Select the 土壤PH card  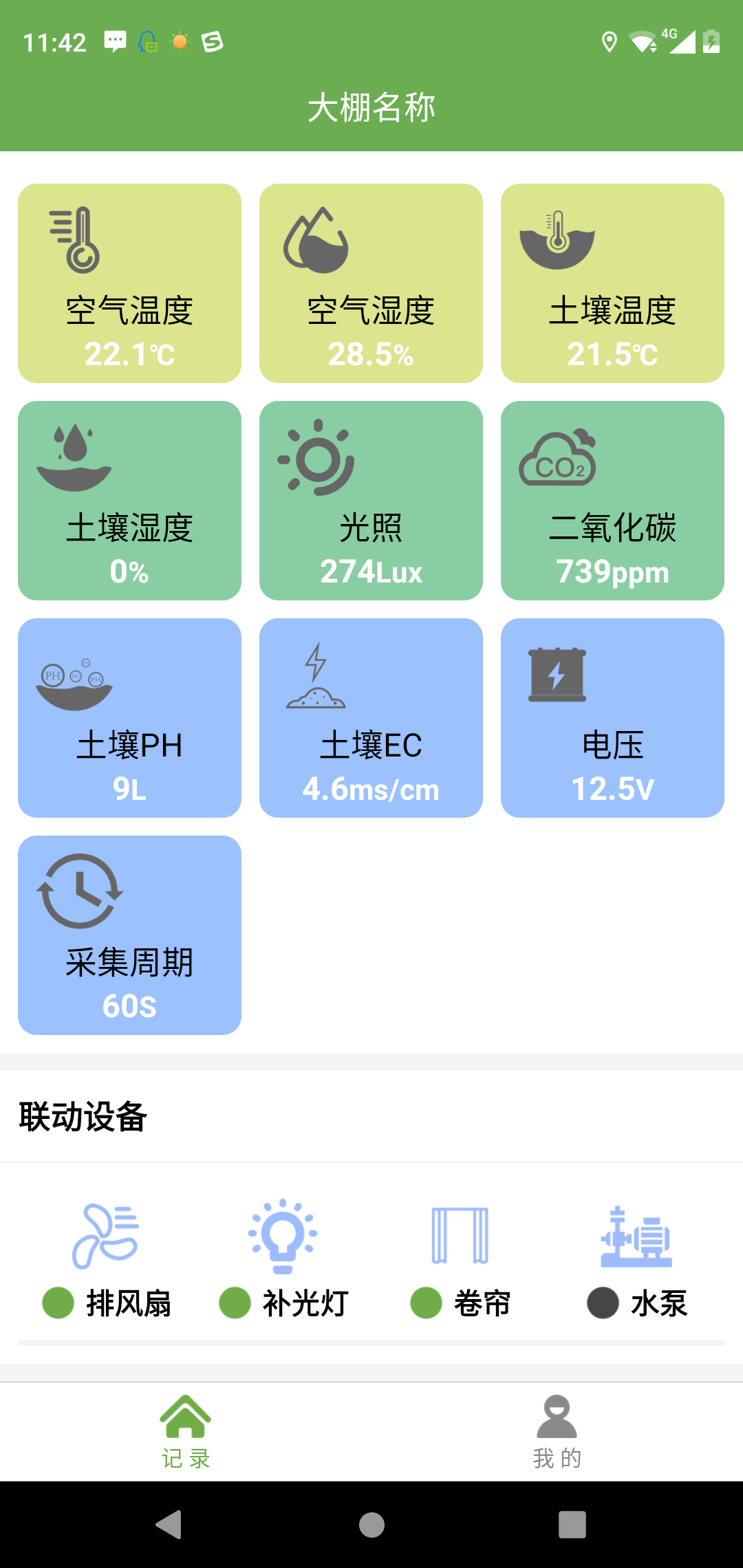(129, 718)
